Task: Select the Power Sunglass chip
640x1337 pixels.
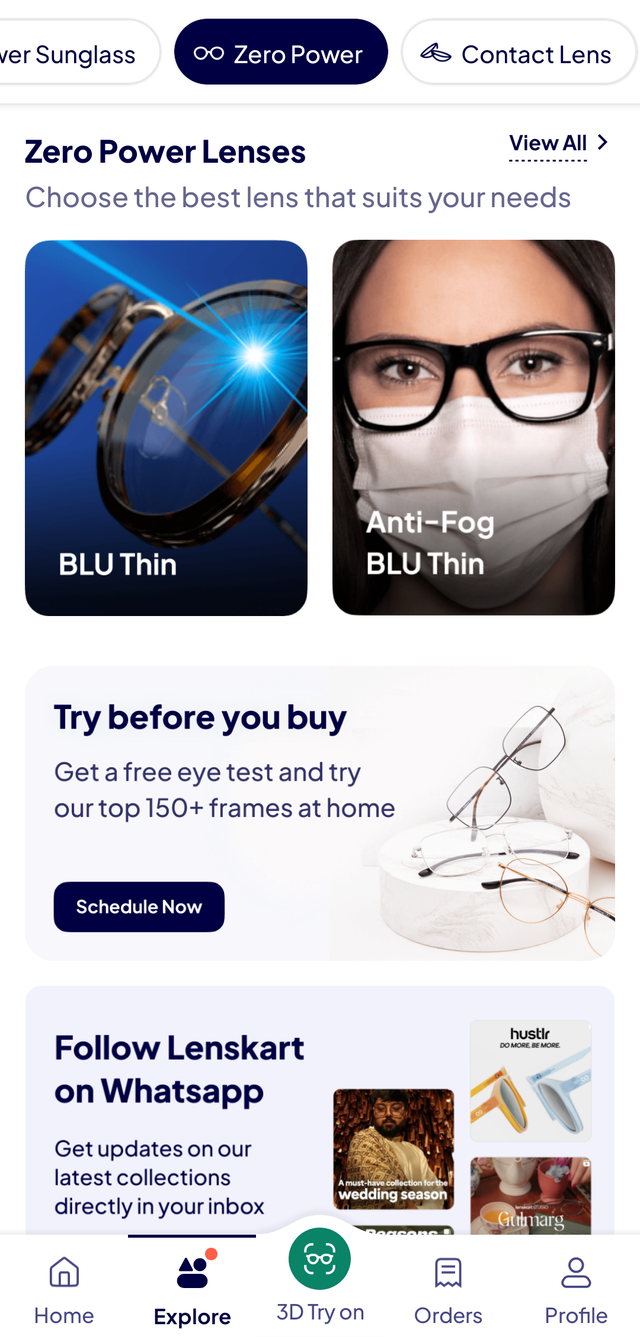Action: point(75,54)
